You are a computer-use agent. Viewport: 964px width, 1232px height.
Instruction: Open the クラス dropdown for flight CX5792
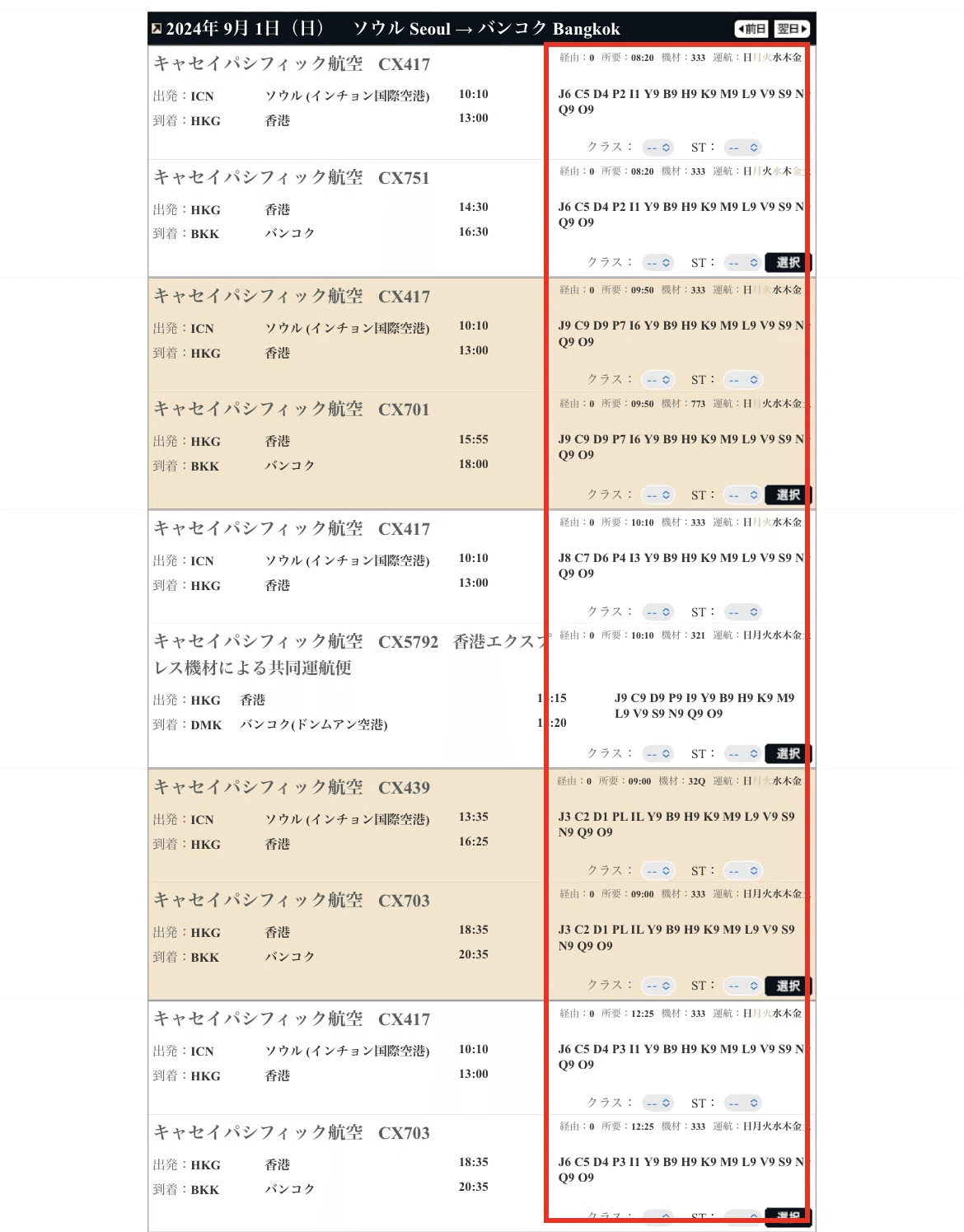pyautogui.click(x=658, y=754)
